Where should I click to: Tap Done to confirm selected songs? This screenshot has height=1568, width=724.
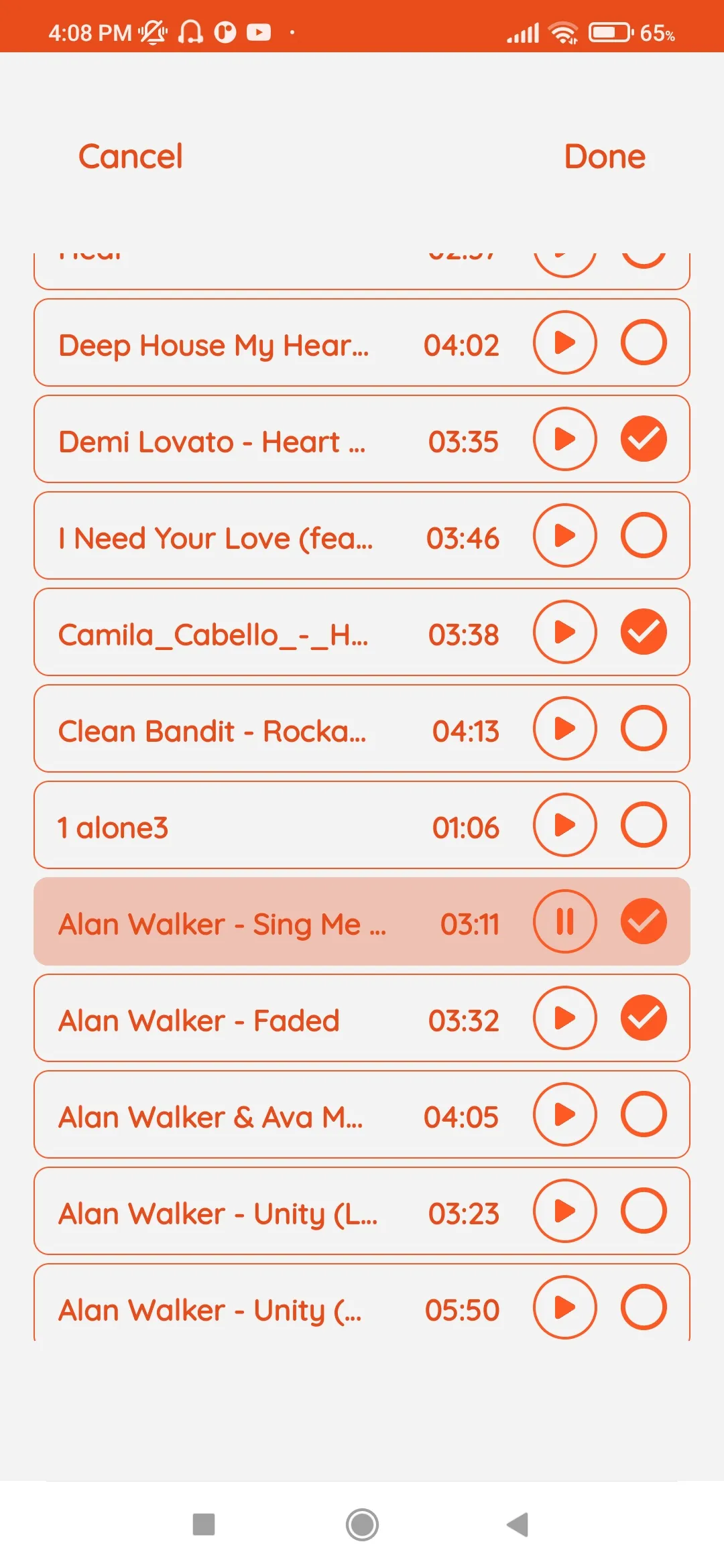[x=603, y=155]
